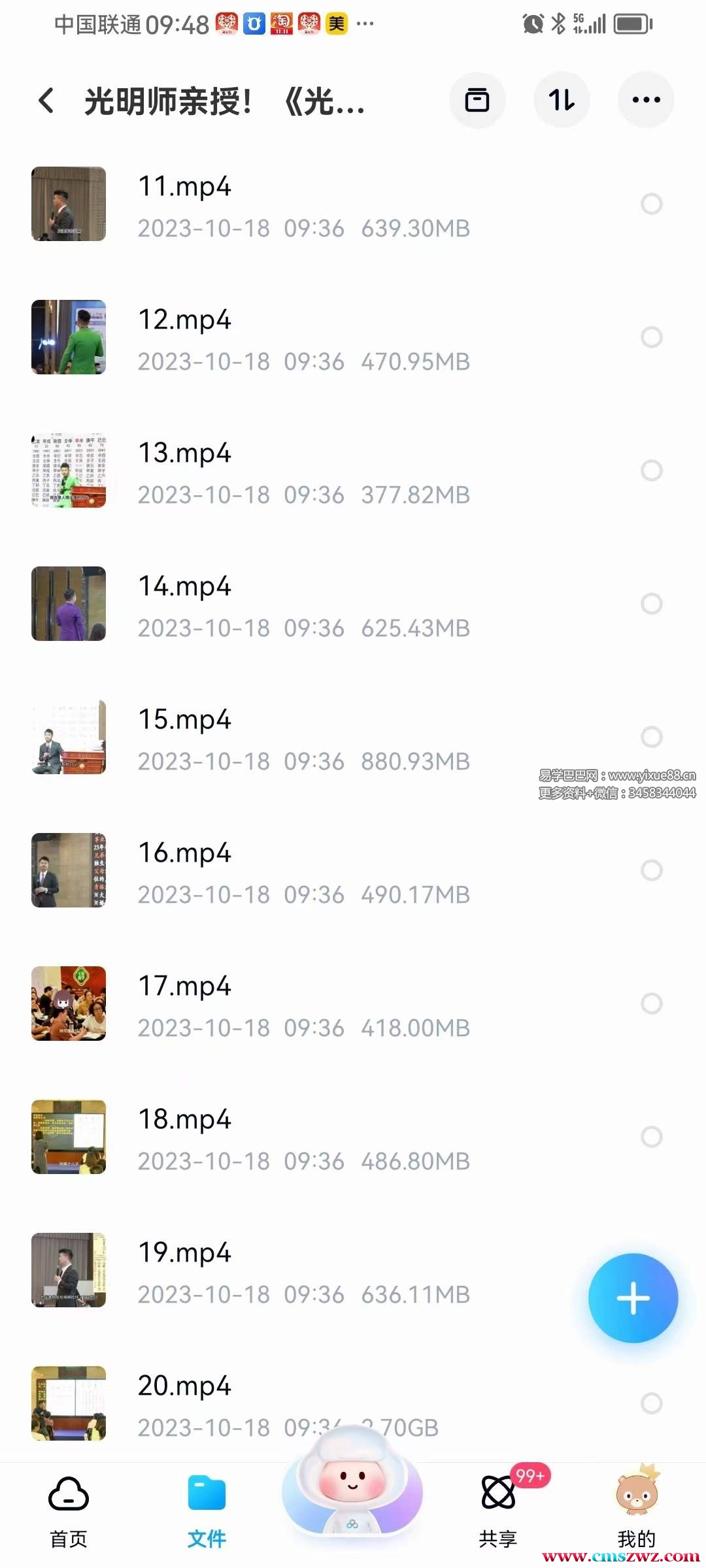The width and height of the screenshot is (706, 1568).
Task: Open the transfer list icon
Action: pyautogui.click(x=477, y=101)
